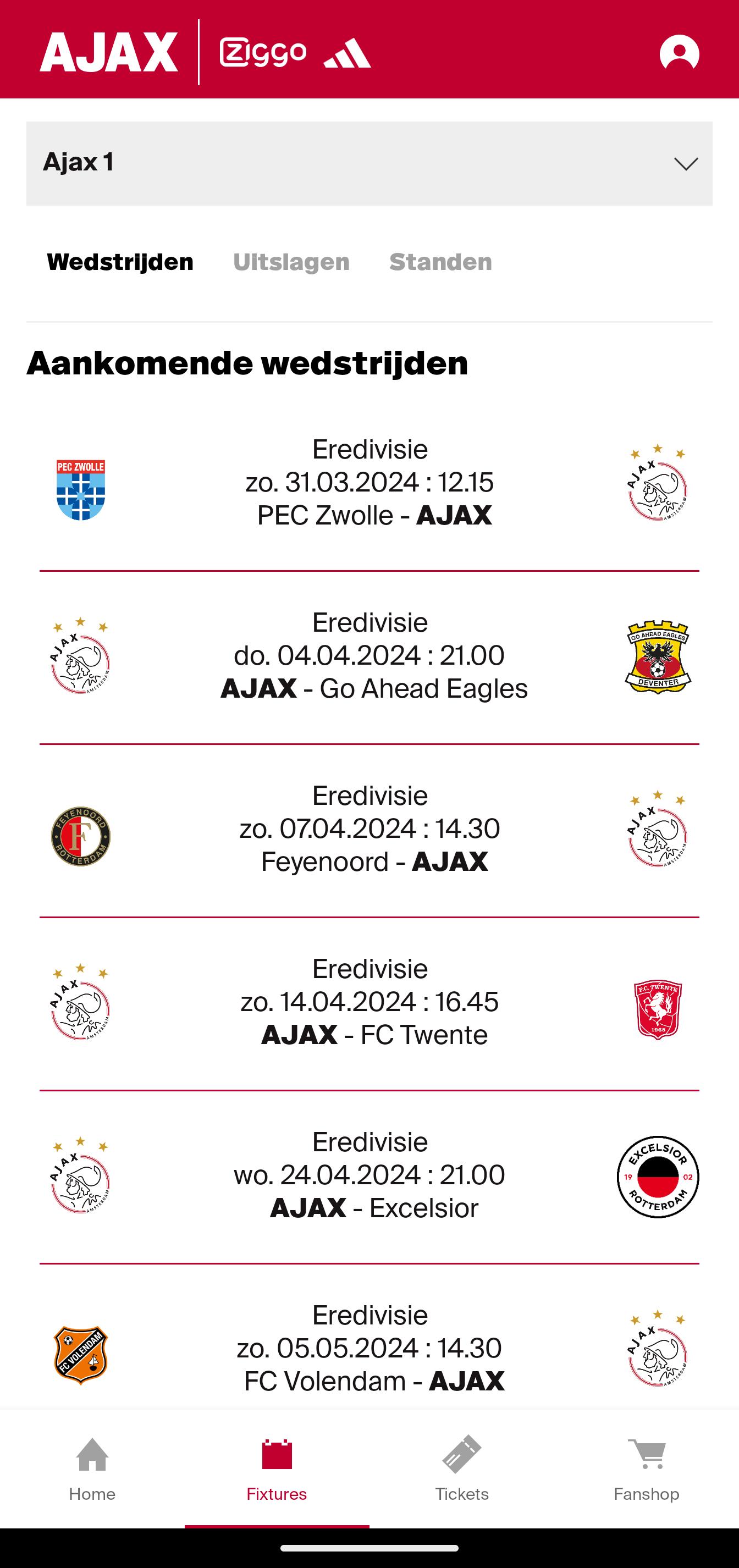This screenshot has height=1568, width=739.
Task: Select the Wedstrijden tab
Action: [120, 262]
